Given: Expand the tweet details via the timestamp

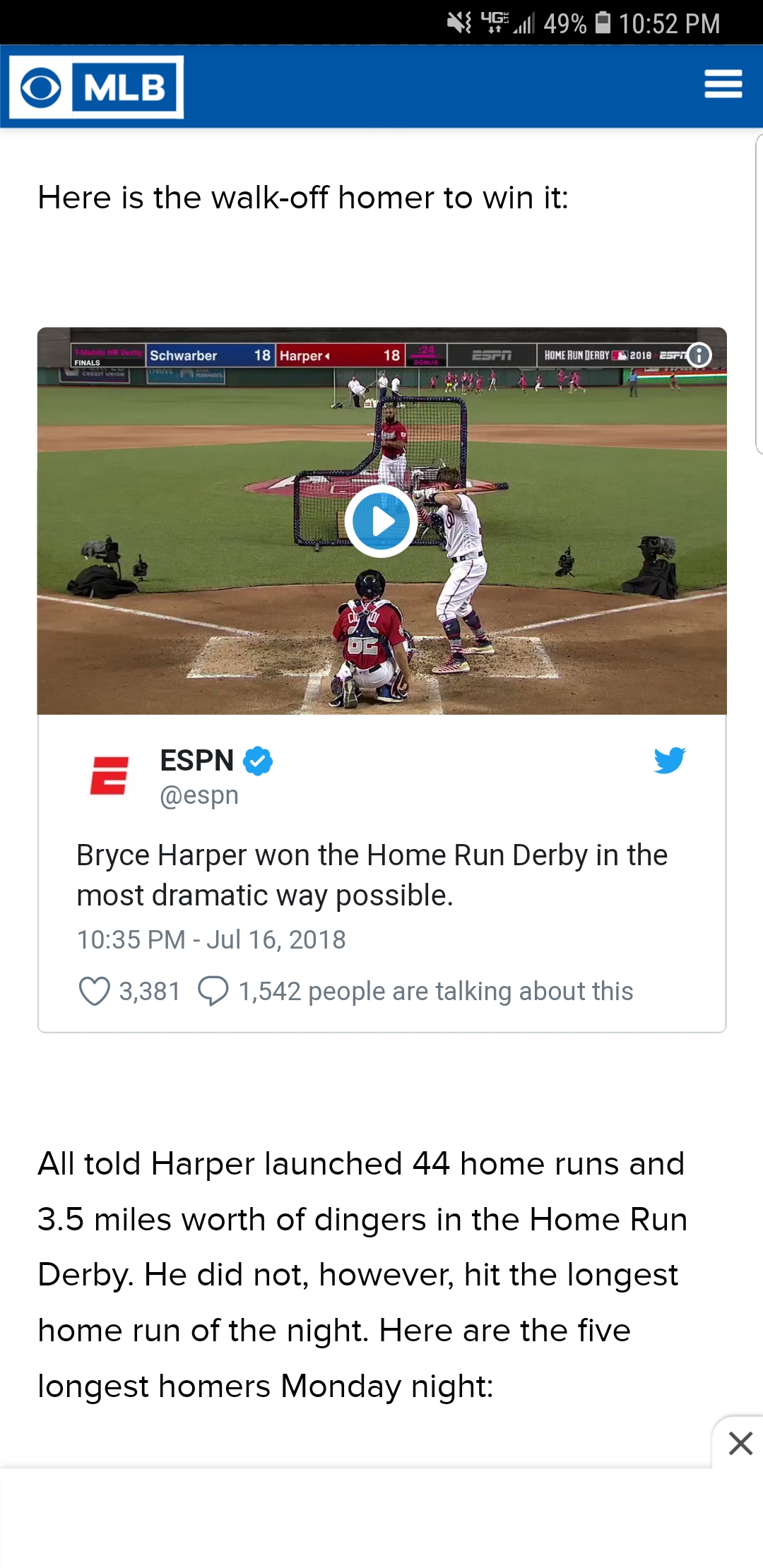Looking at the screenshot, I should coord(210,939).
